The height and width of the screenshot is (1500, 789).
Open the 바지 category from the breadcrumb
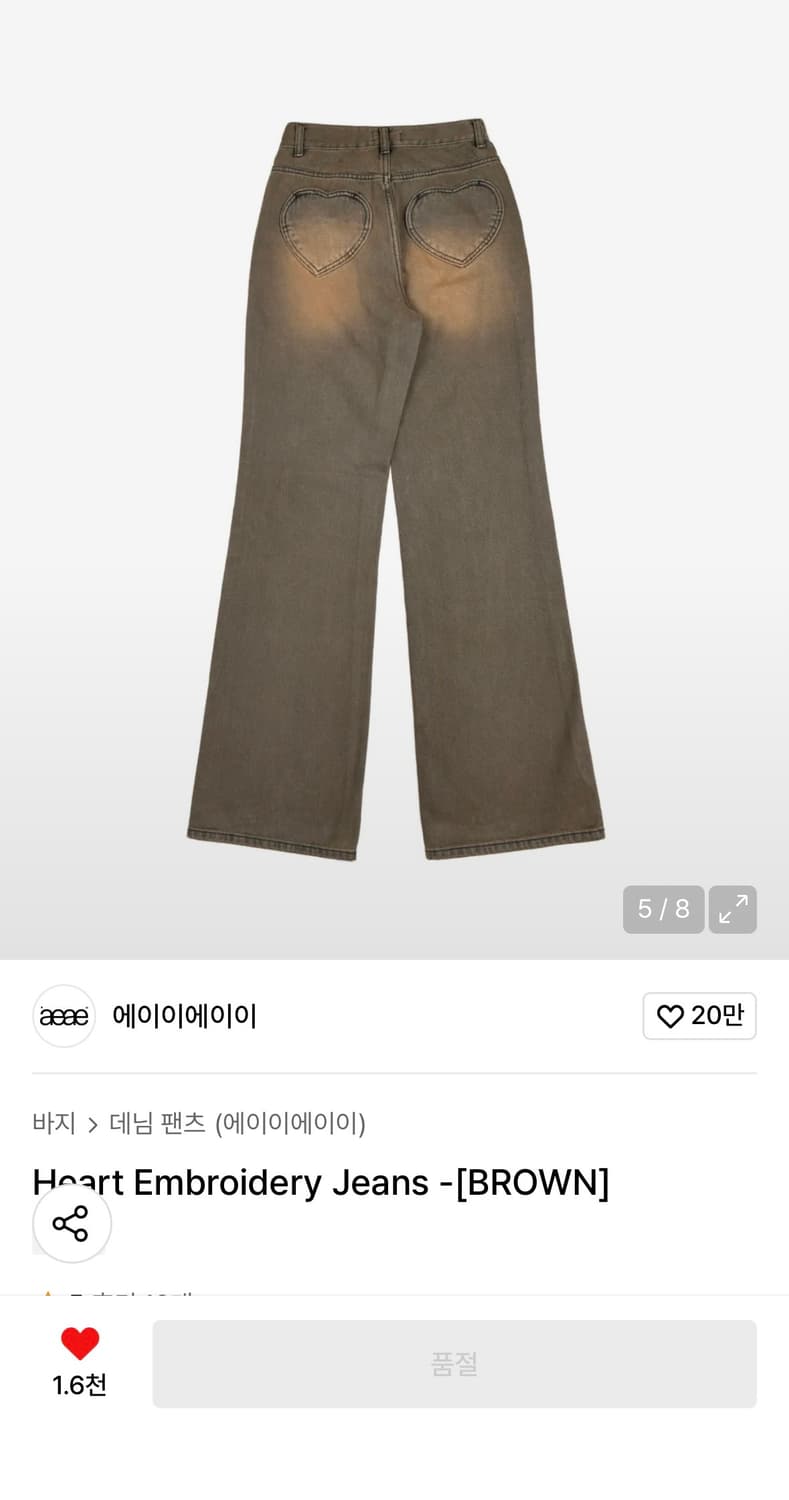53,1123
